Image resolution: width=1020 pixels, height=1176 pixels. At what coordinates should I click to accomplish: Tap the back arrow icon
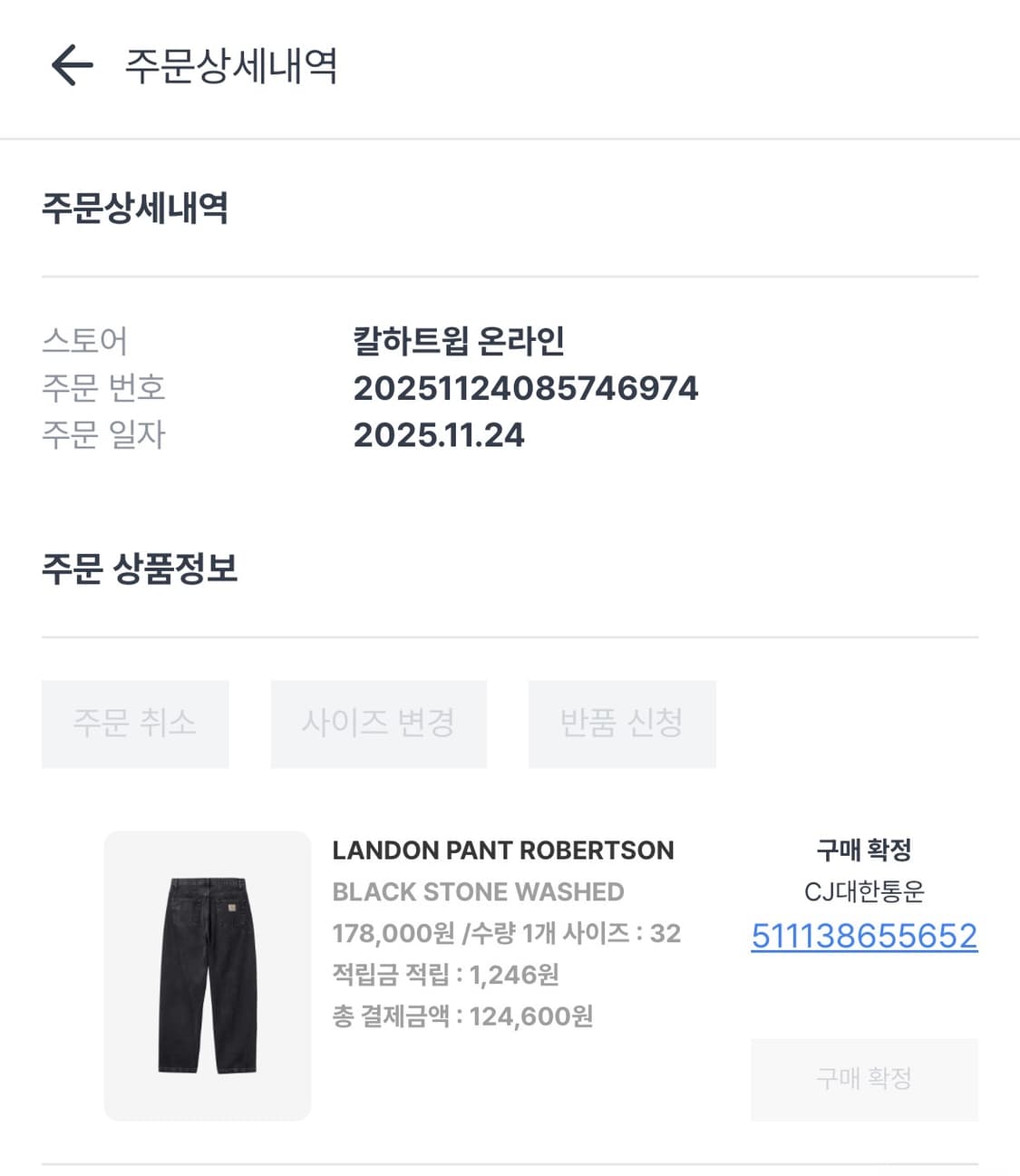coord(68,65)
